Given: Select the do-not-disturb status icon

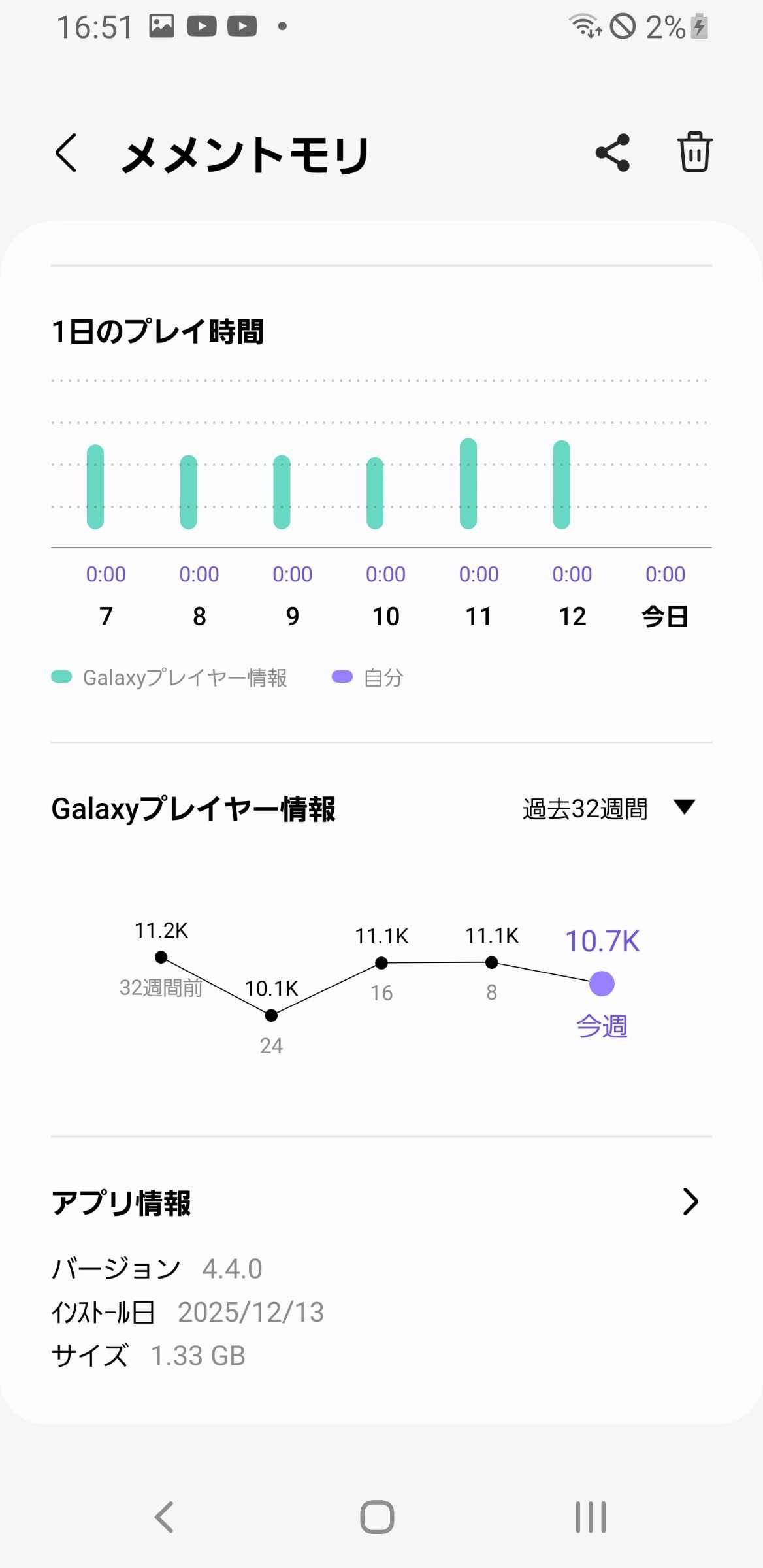Looking at the screenshot, I should (625, 25).
